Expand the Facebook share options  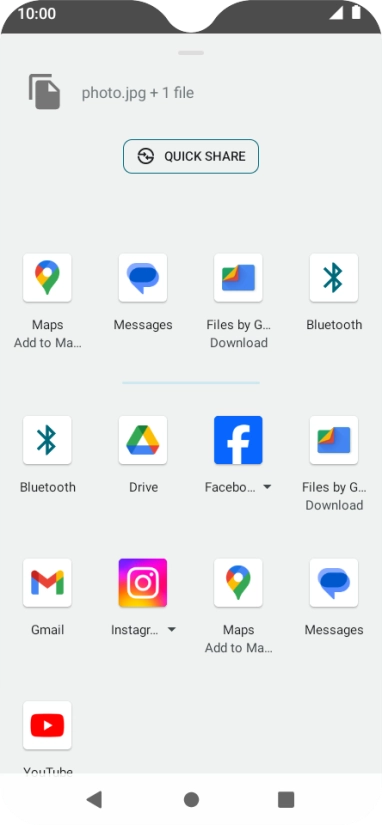pyautogui.click(x=267, y=487)
